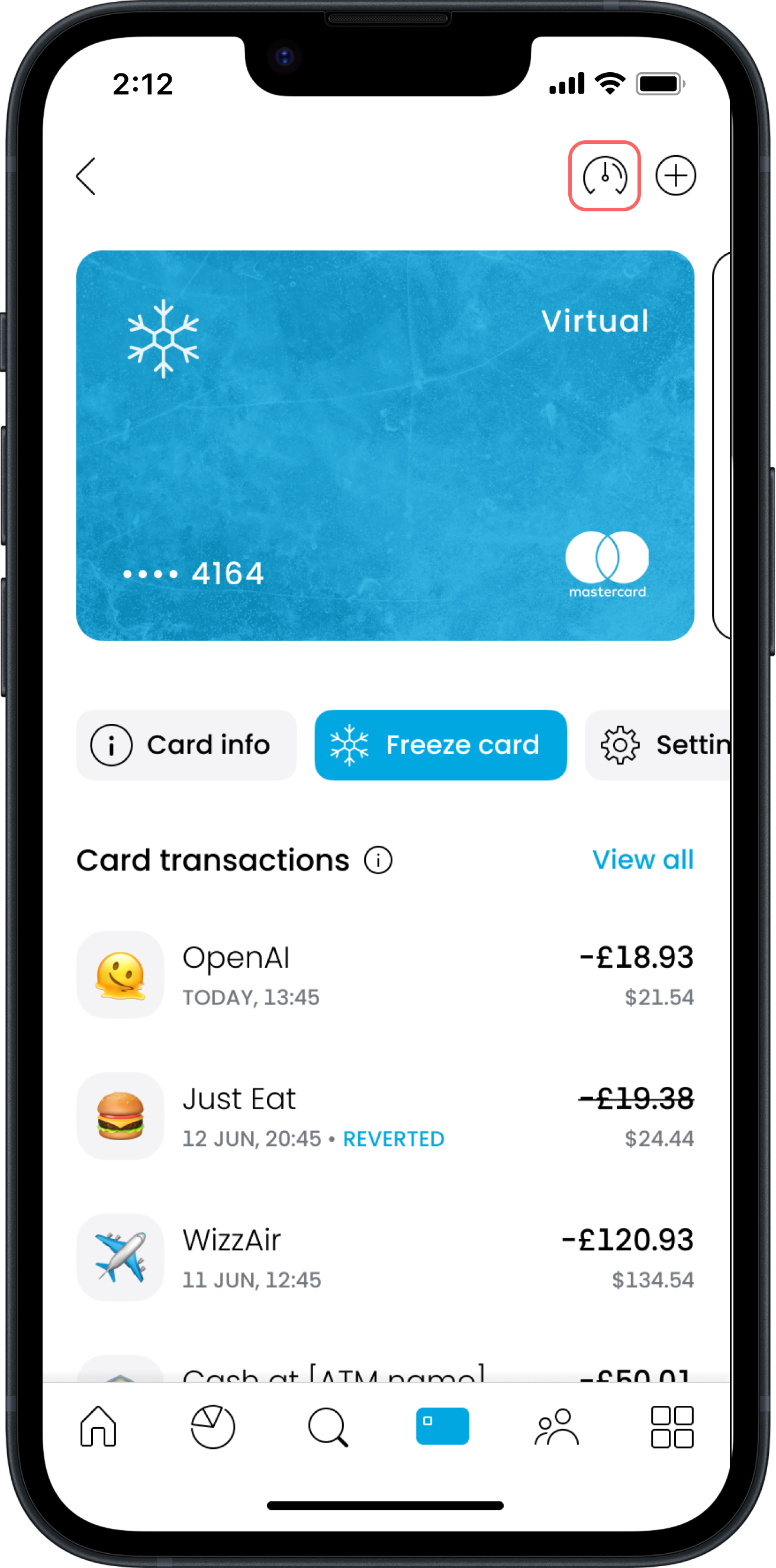Open the reverted Just Eat transaction

(x=385, y=1116)
